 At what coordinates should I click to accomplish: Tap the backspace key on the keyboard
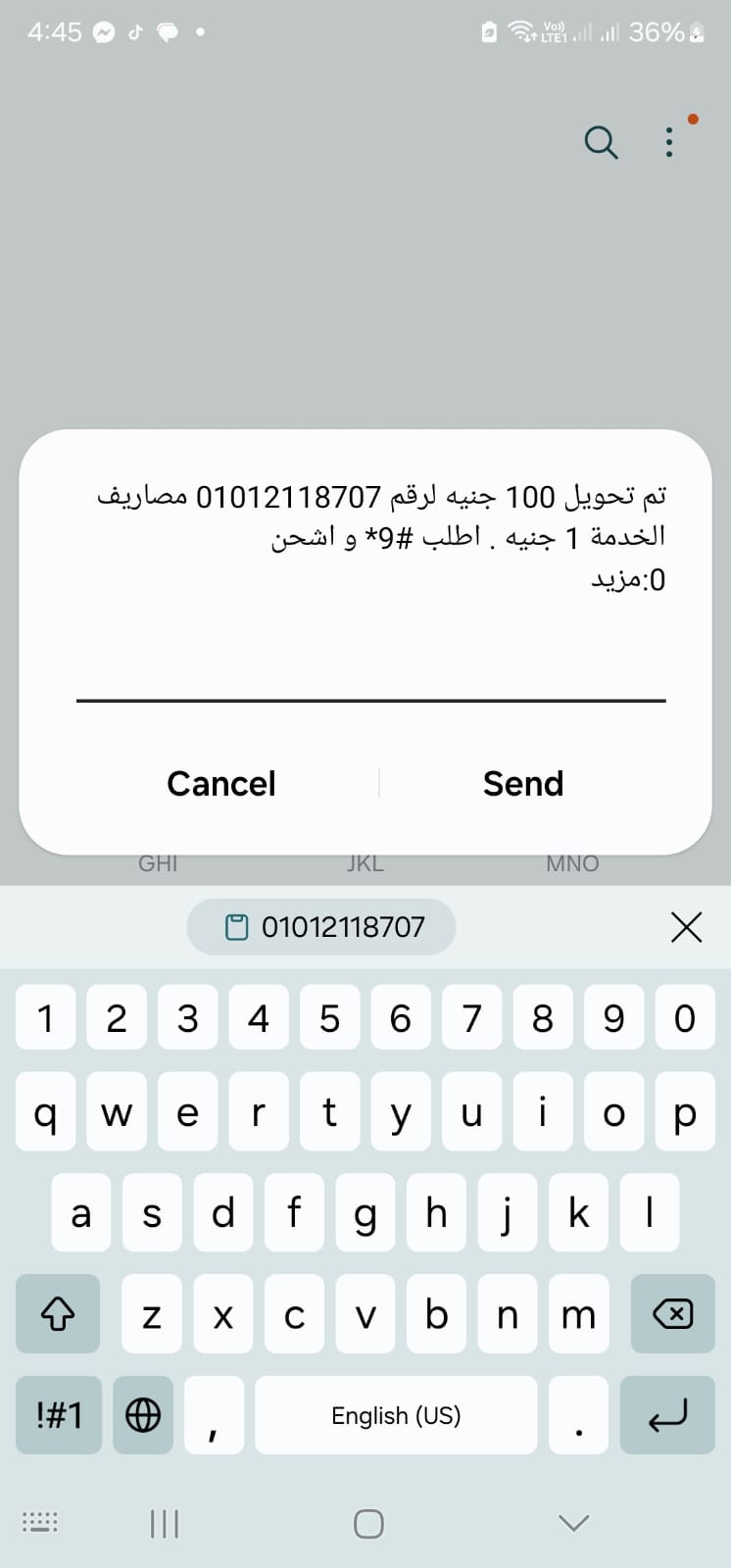[x=672, y=1314]
